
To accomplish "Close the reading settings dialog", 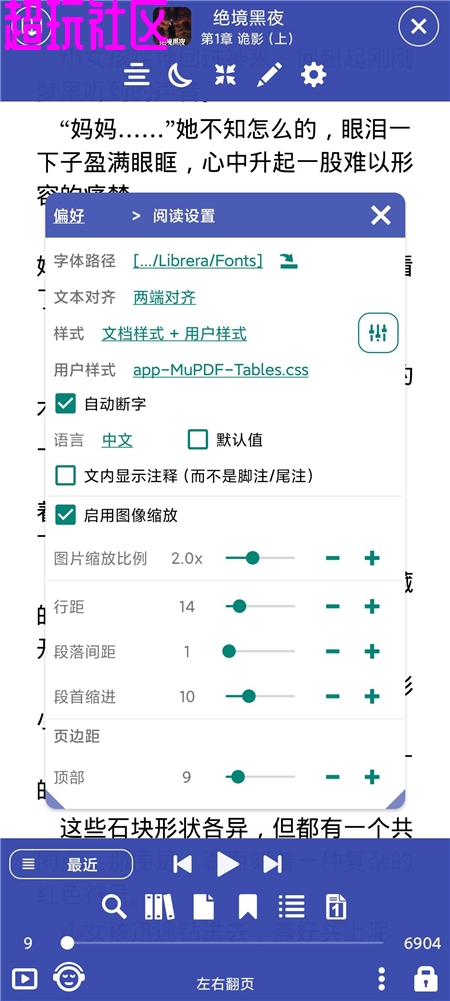I will click(x=380, y=215).
